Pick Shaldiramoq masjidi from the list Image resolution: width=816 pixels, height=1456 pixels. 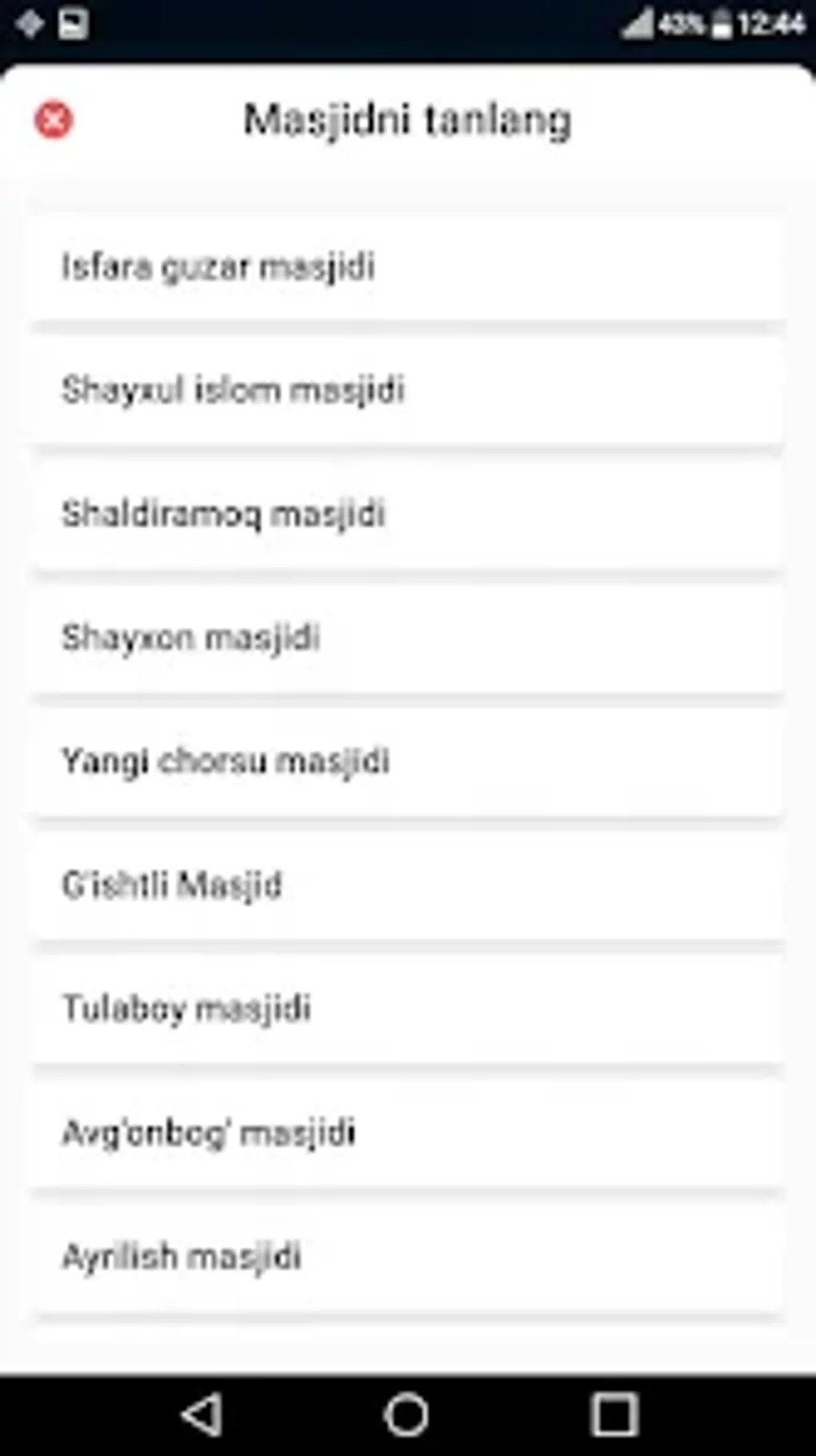pos(407,514)
